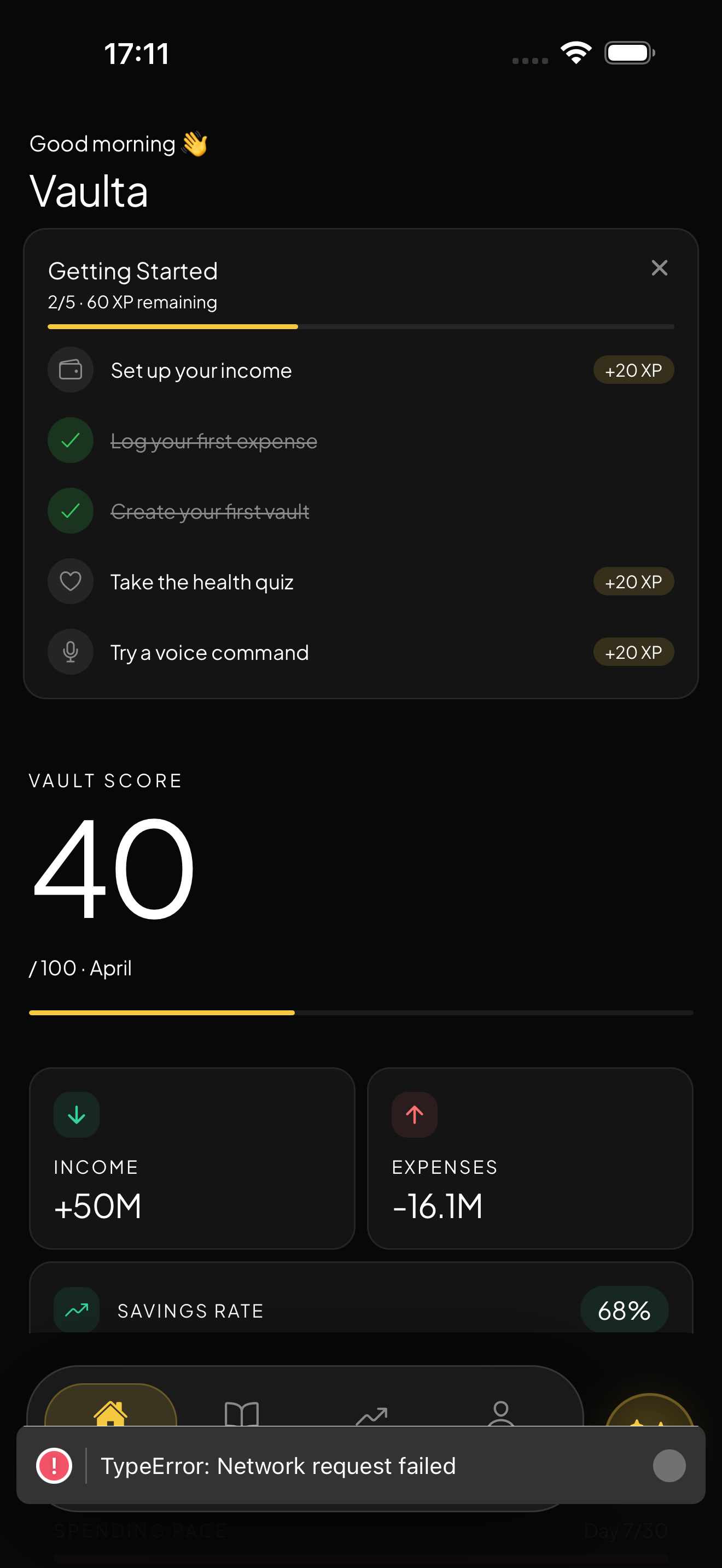
Task: Dismiss the Getting Started card
Action: click(659, 268)
